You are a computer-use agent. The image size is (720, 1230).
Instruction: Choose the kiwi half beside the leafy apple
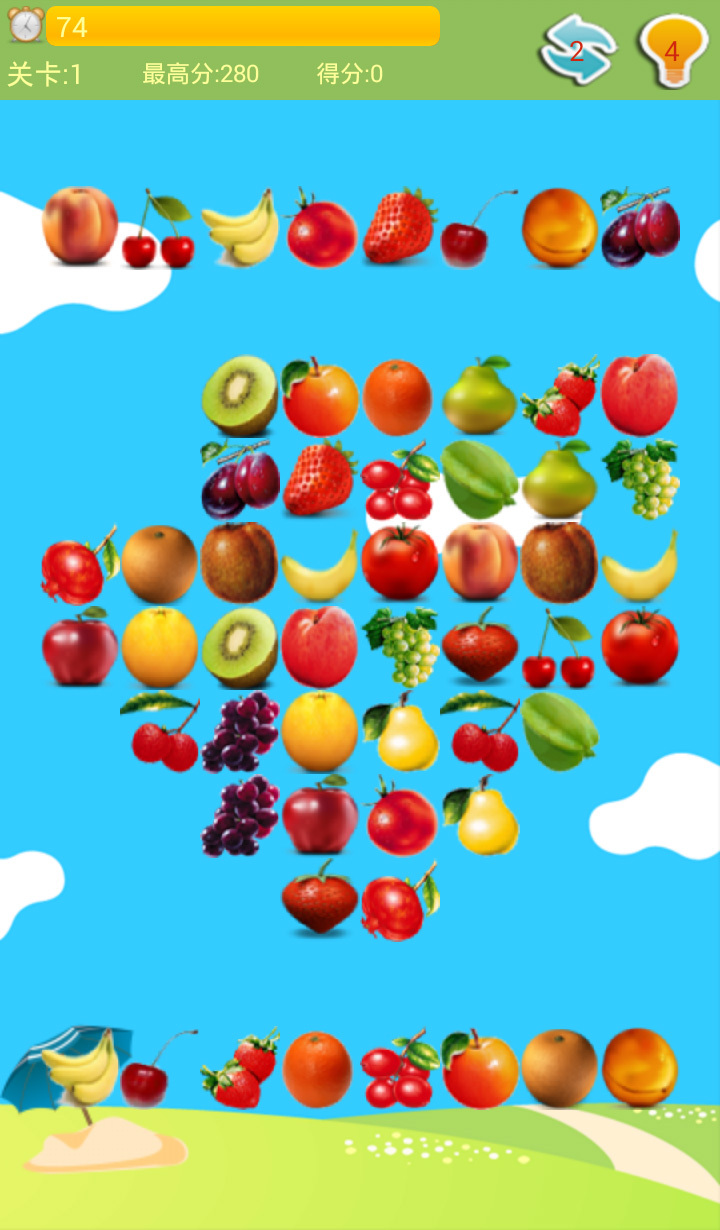[240, 396]
